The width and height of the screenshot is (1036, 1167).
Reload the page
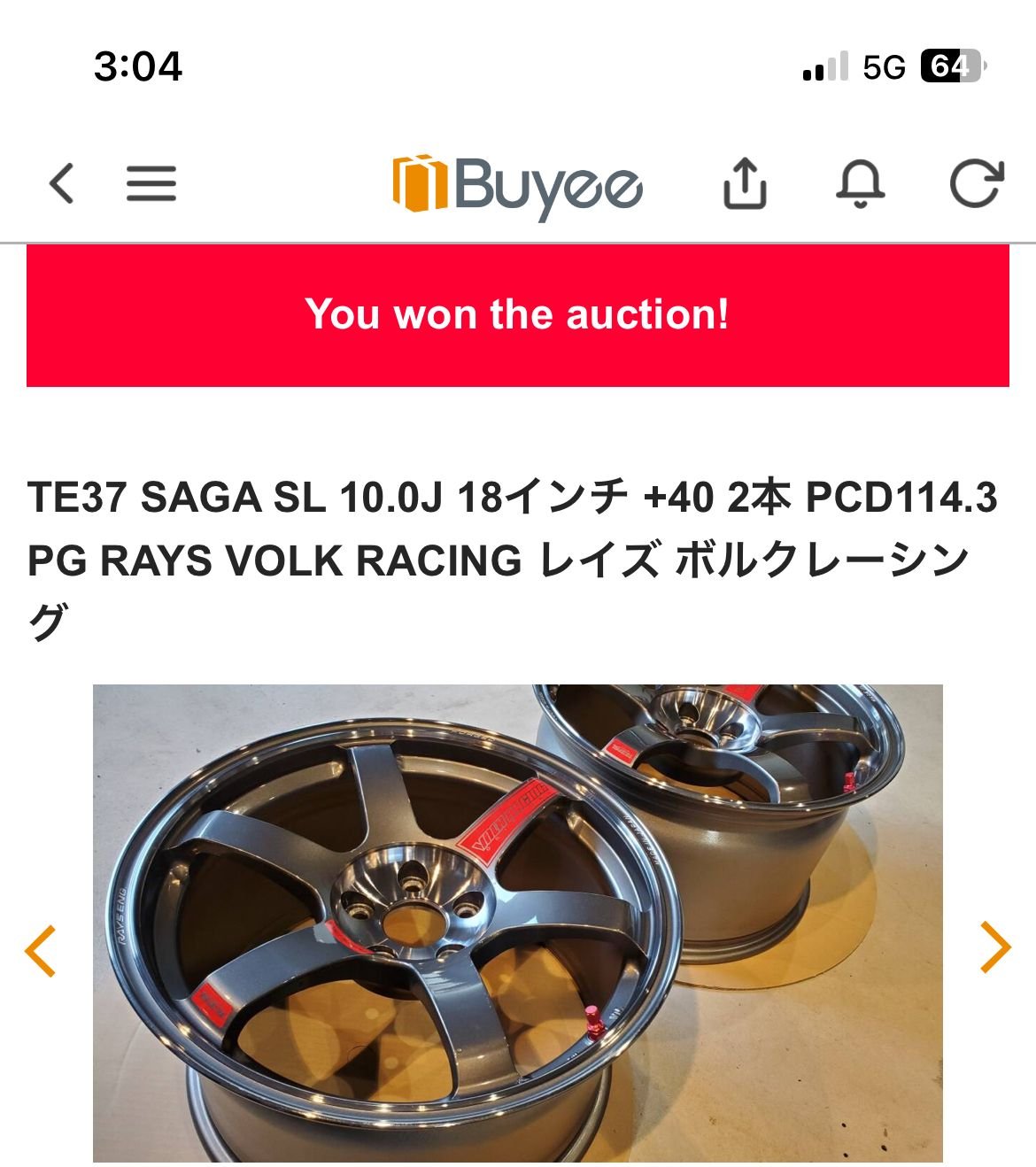point(976,183)
